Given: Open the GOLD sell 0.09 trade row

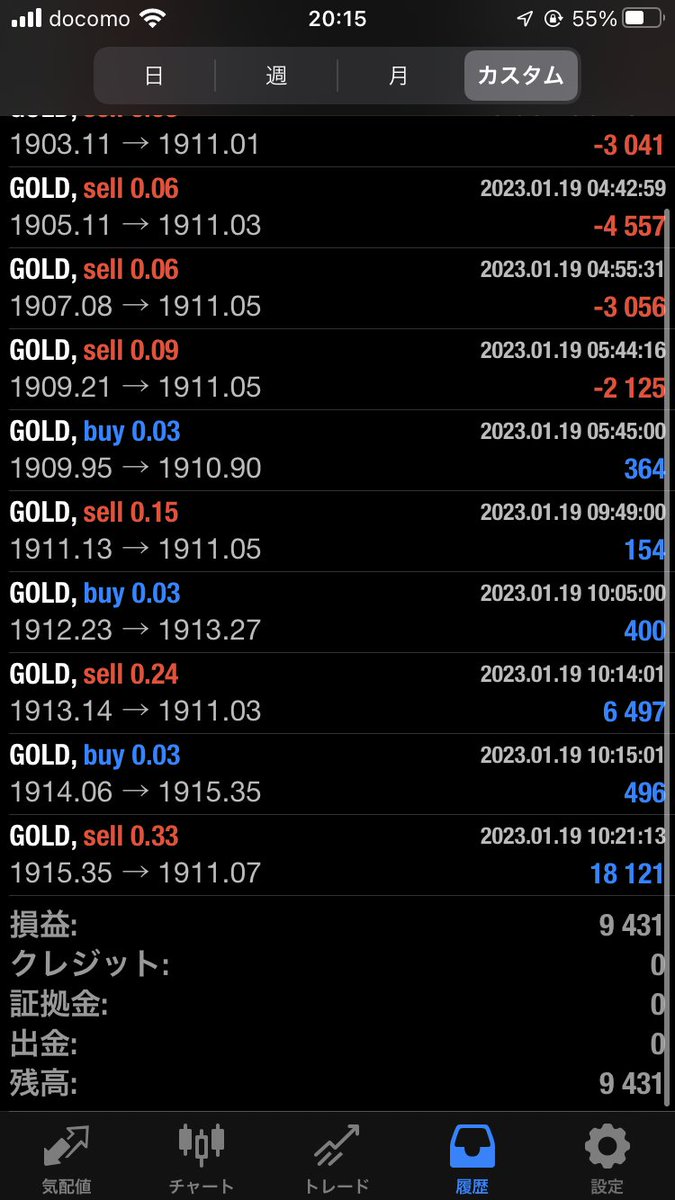Looking at the screenshot, I should (337, 369).
